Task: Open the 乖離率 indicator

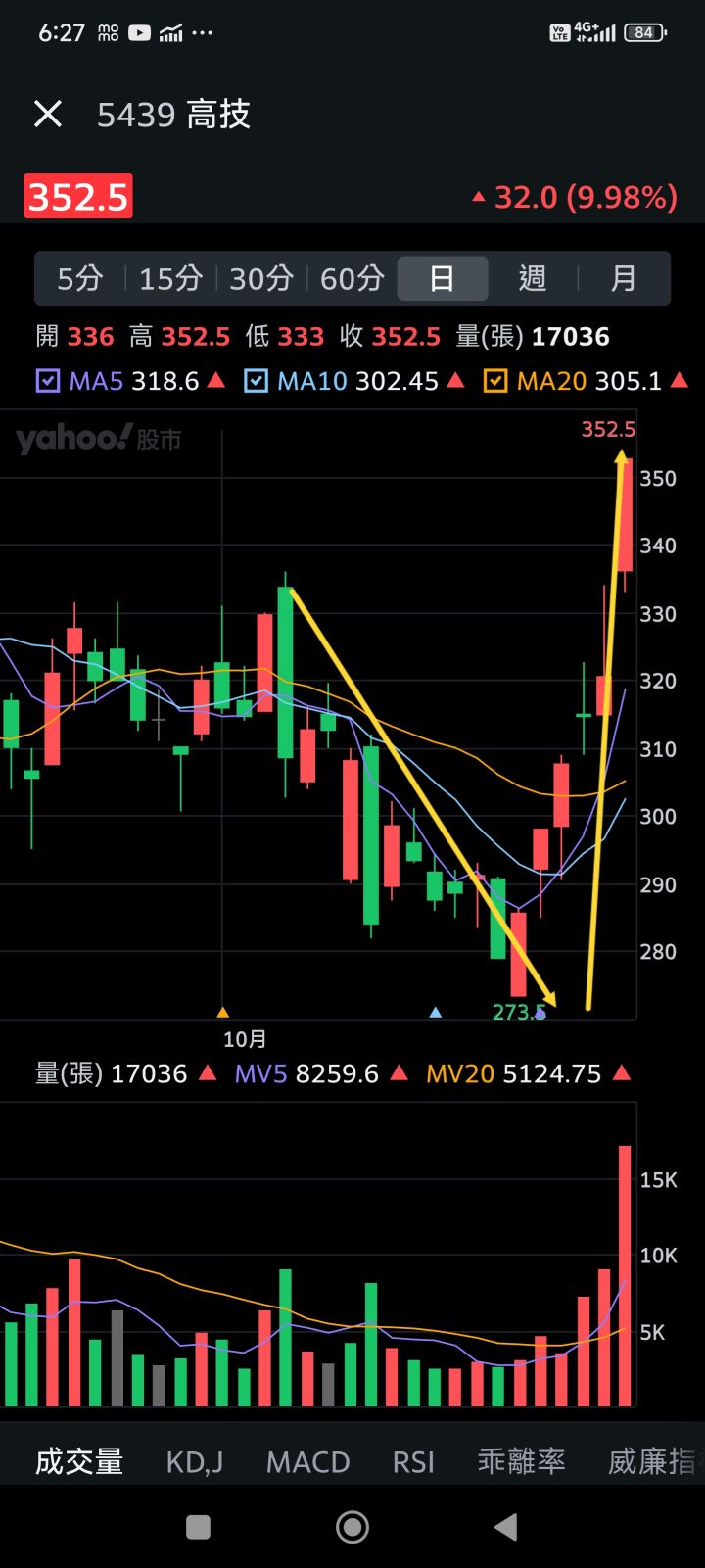Action: tap(521, 1461)
